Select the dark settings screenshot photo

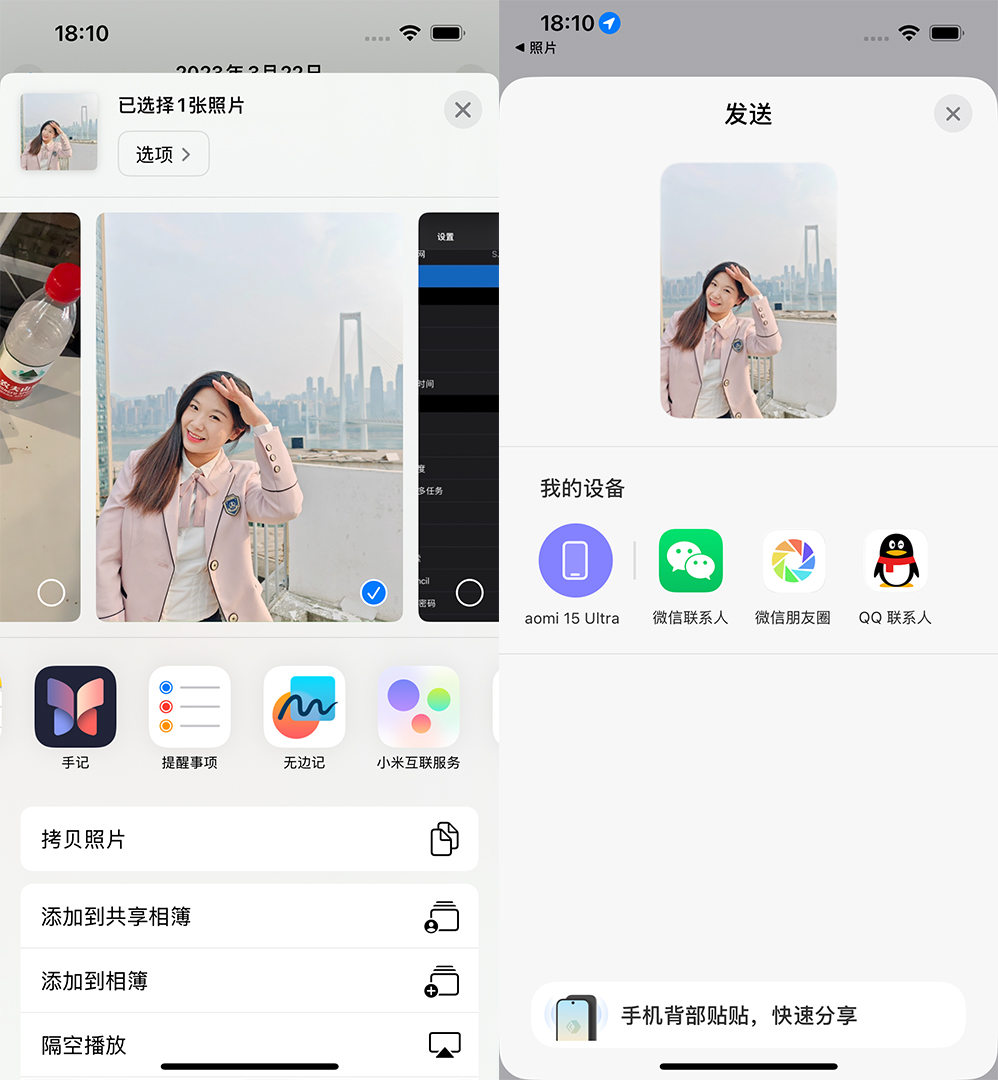(469, 593)
